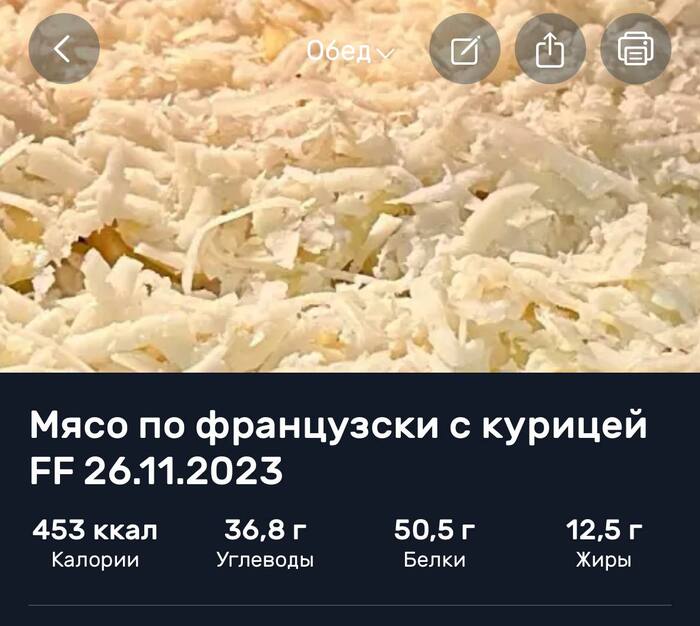Go back using the arrow button

pyautogui.click(x=64, y=48)
